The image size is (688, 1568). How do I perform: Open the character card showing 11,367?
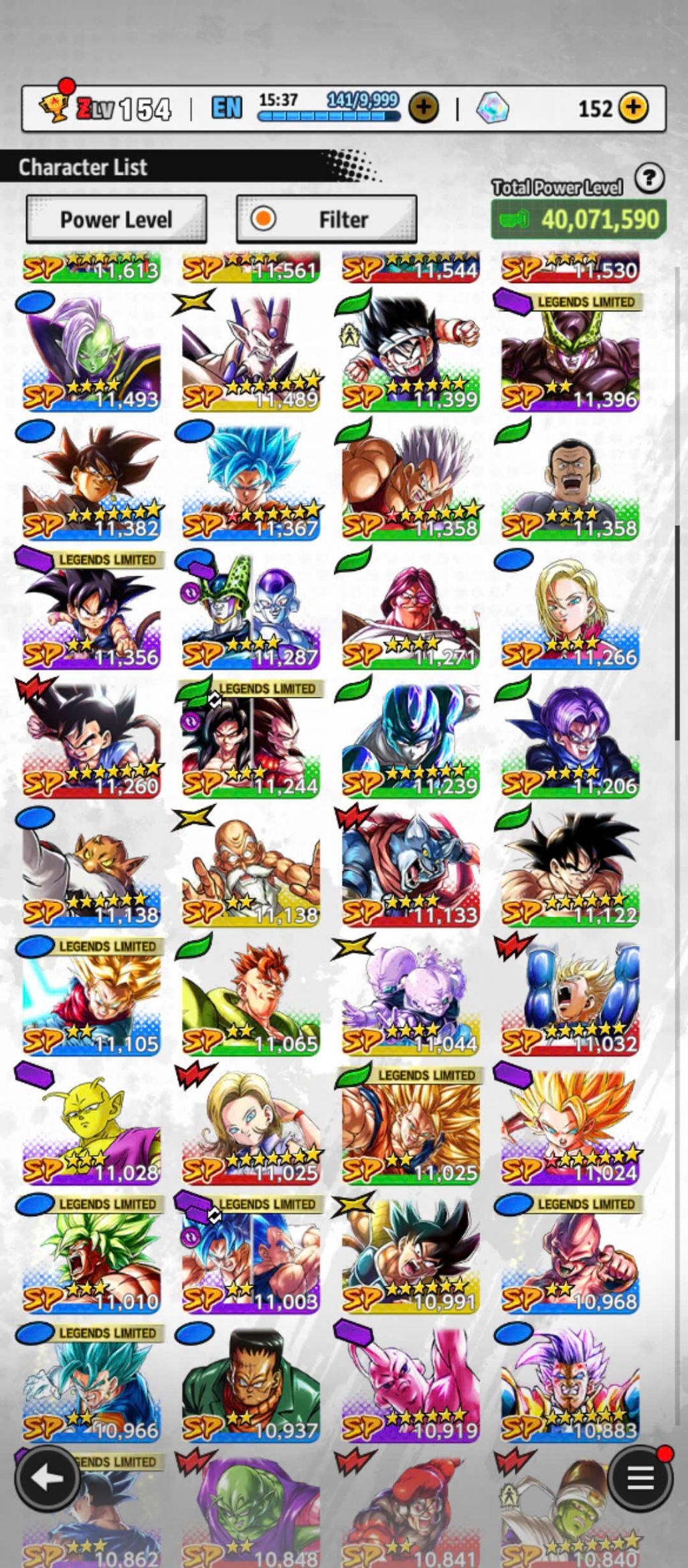pos(250,481)
